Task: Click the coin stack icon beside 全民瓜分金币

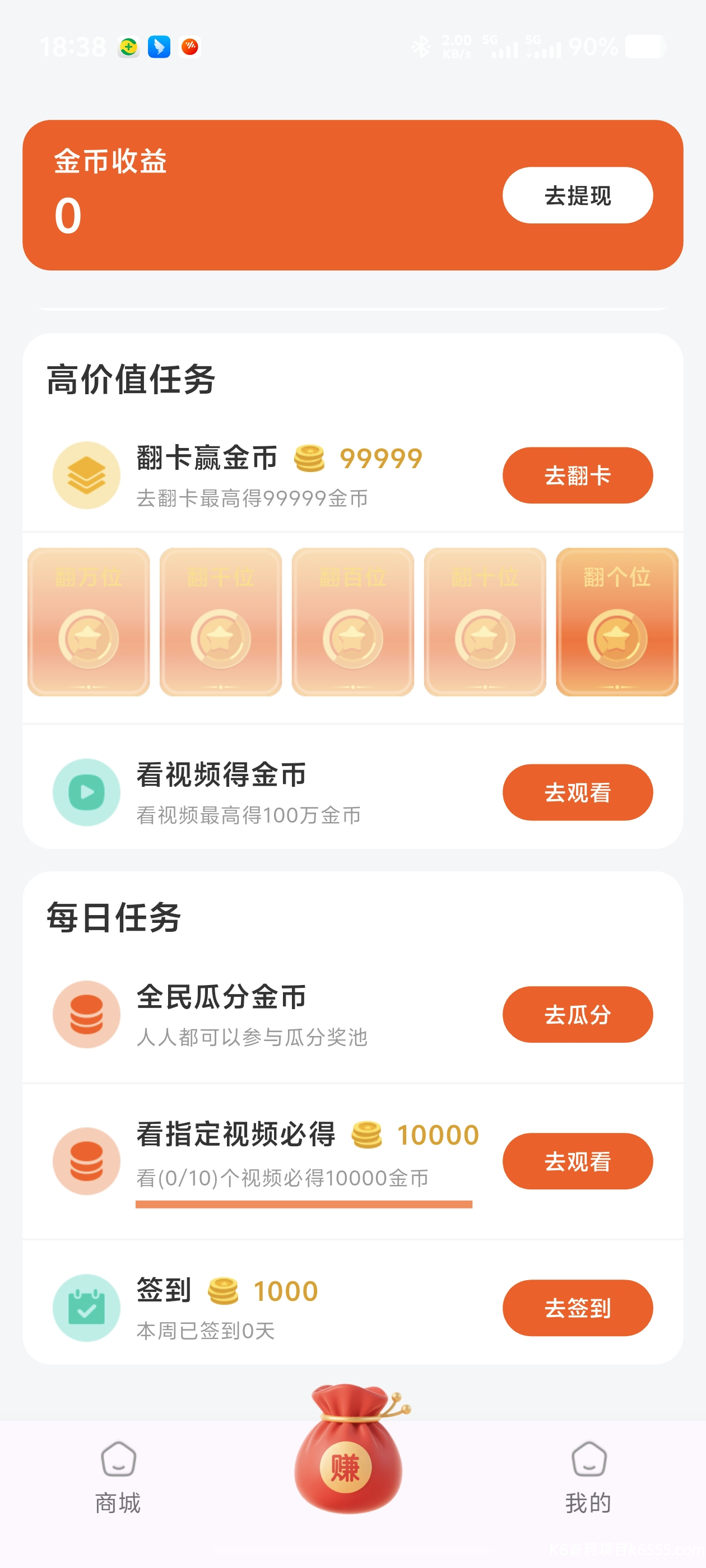Action: [86, 1014]
